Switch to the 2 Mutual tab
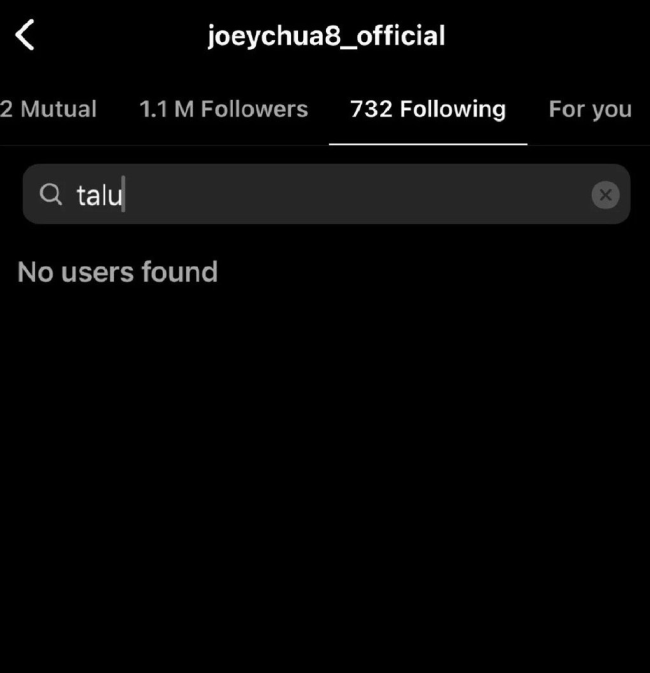The image size is (650, 673). (x=48, y=109)
